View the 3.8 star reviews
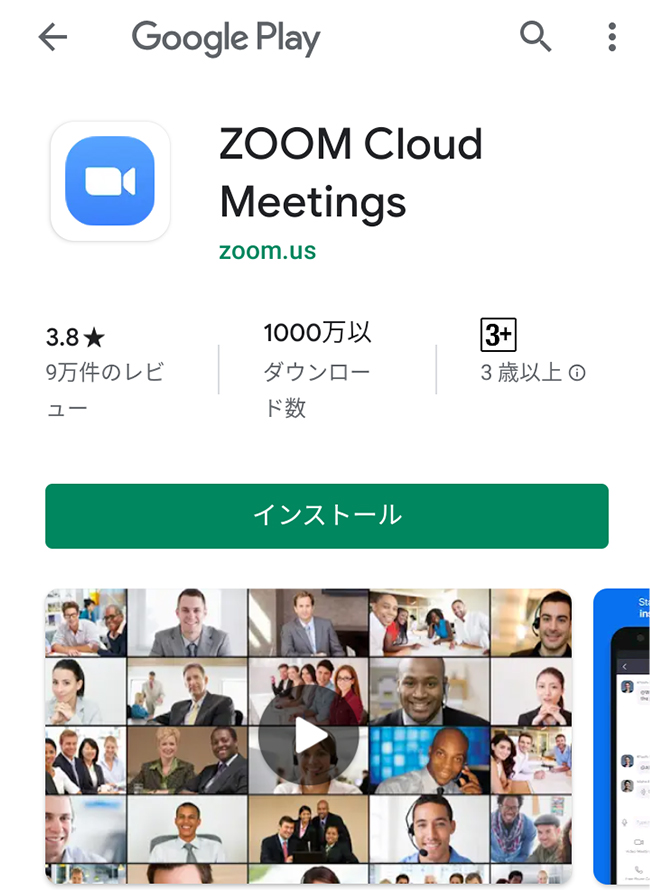The image size is (650, 892). [x=105, y=370]
